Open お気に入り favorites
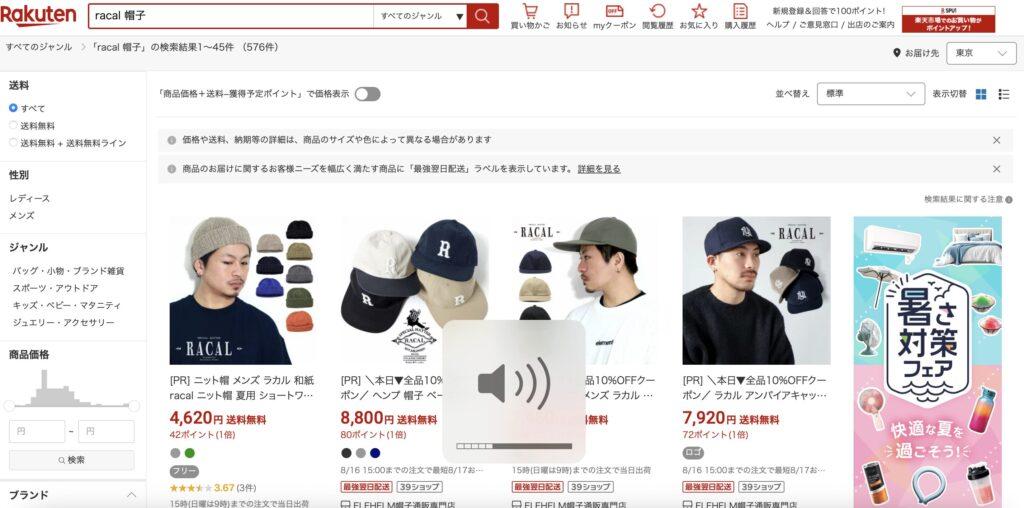The height and width of the screenshot is (508, 1024). (x=699, y=16)
